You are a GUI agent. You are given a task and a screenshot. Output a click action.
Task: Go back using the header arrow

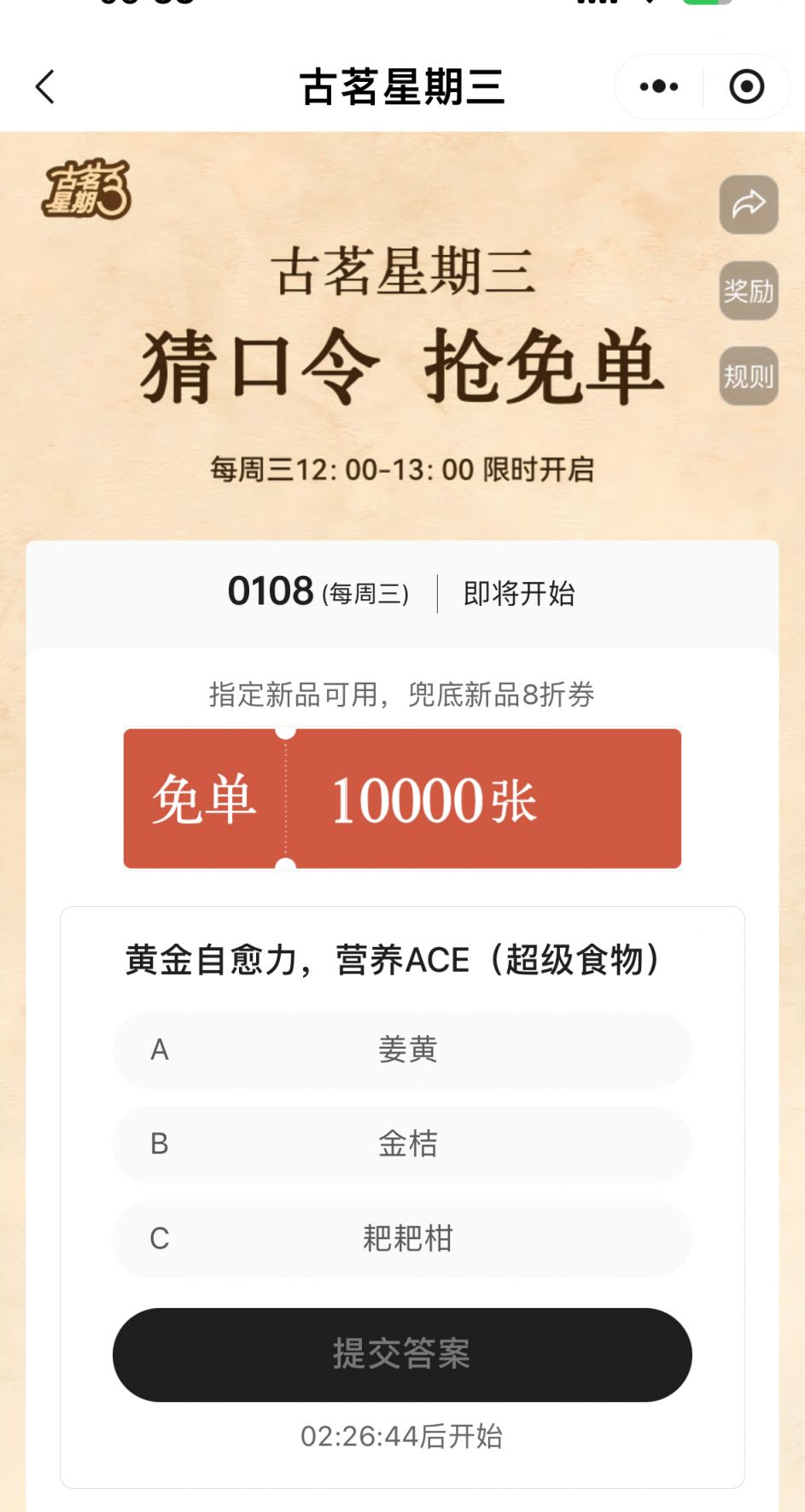[45, 87]
